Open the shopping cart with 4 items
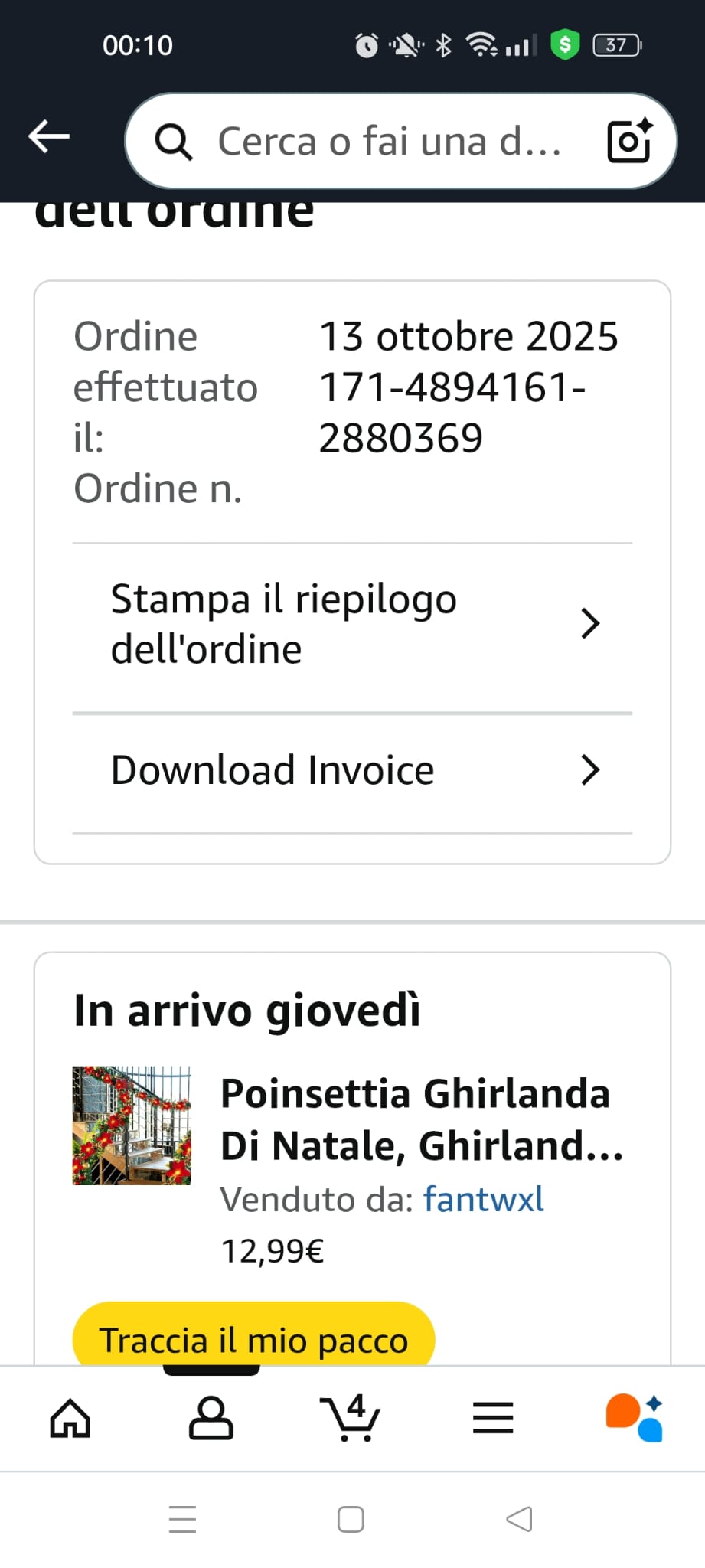Viewport: 705px width, 1568px height. (350, 1419)
